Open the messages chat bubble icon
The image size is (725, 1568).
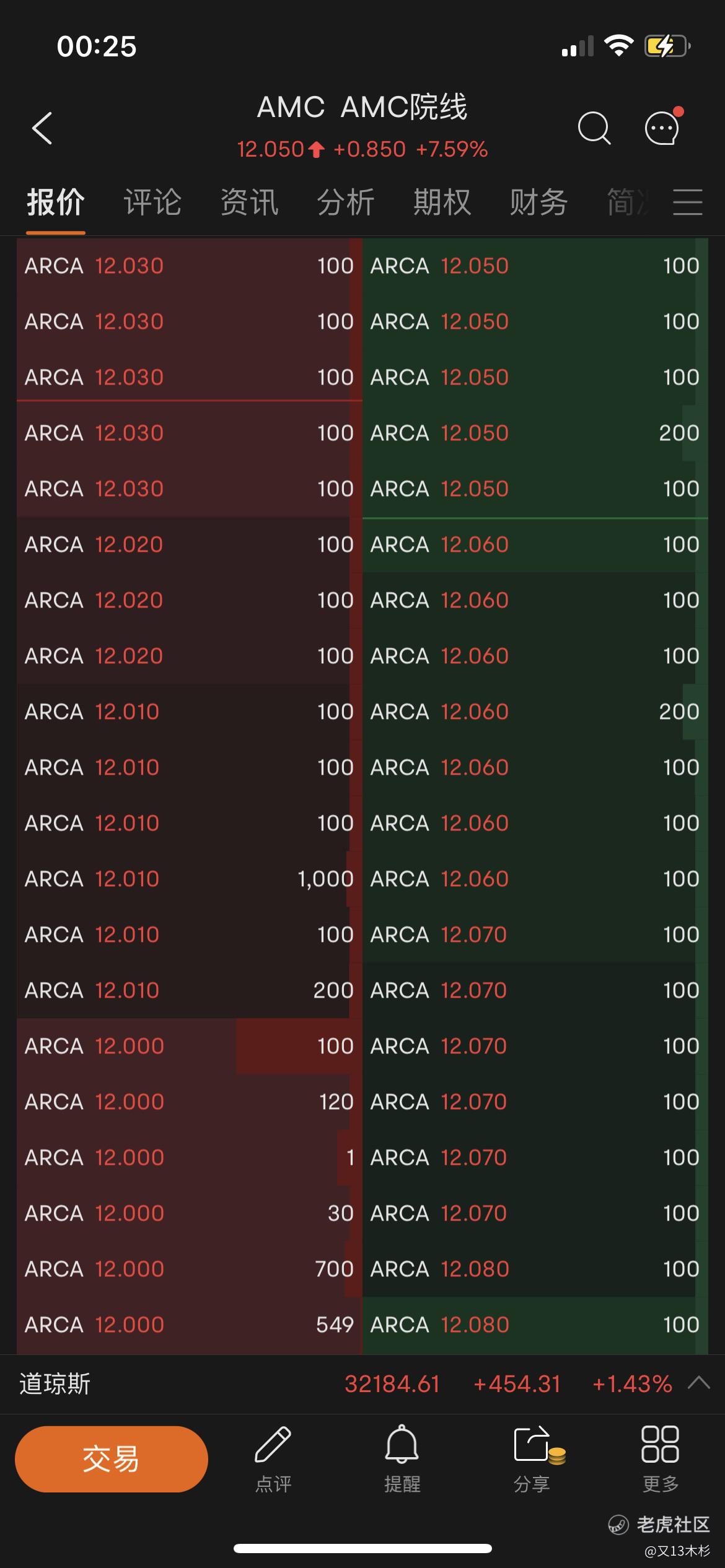[663, 127]
